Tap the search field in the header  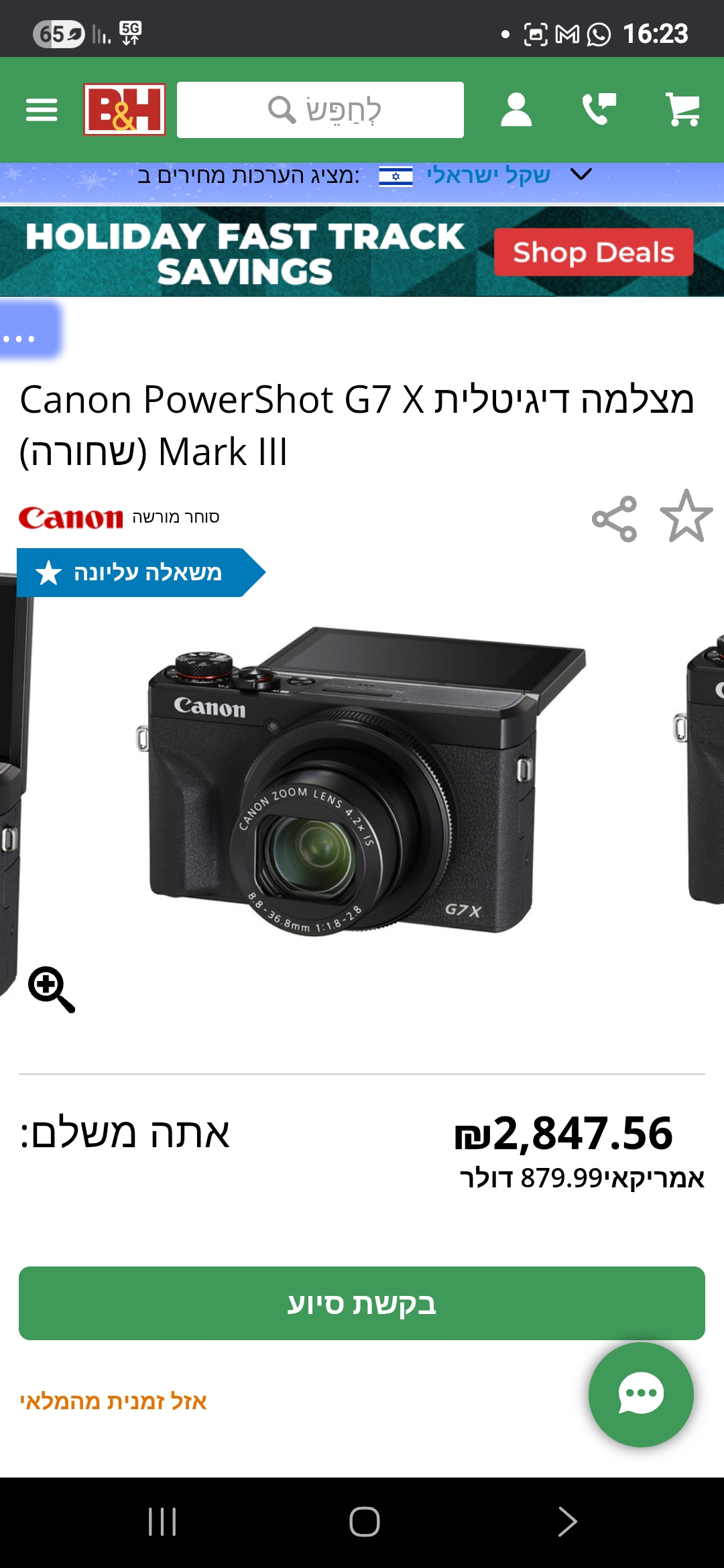tap(320, 110)
